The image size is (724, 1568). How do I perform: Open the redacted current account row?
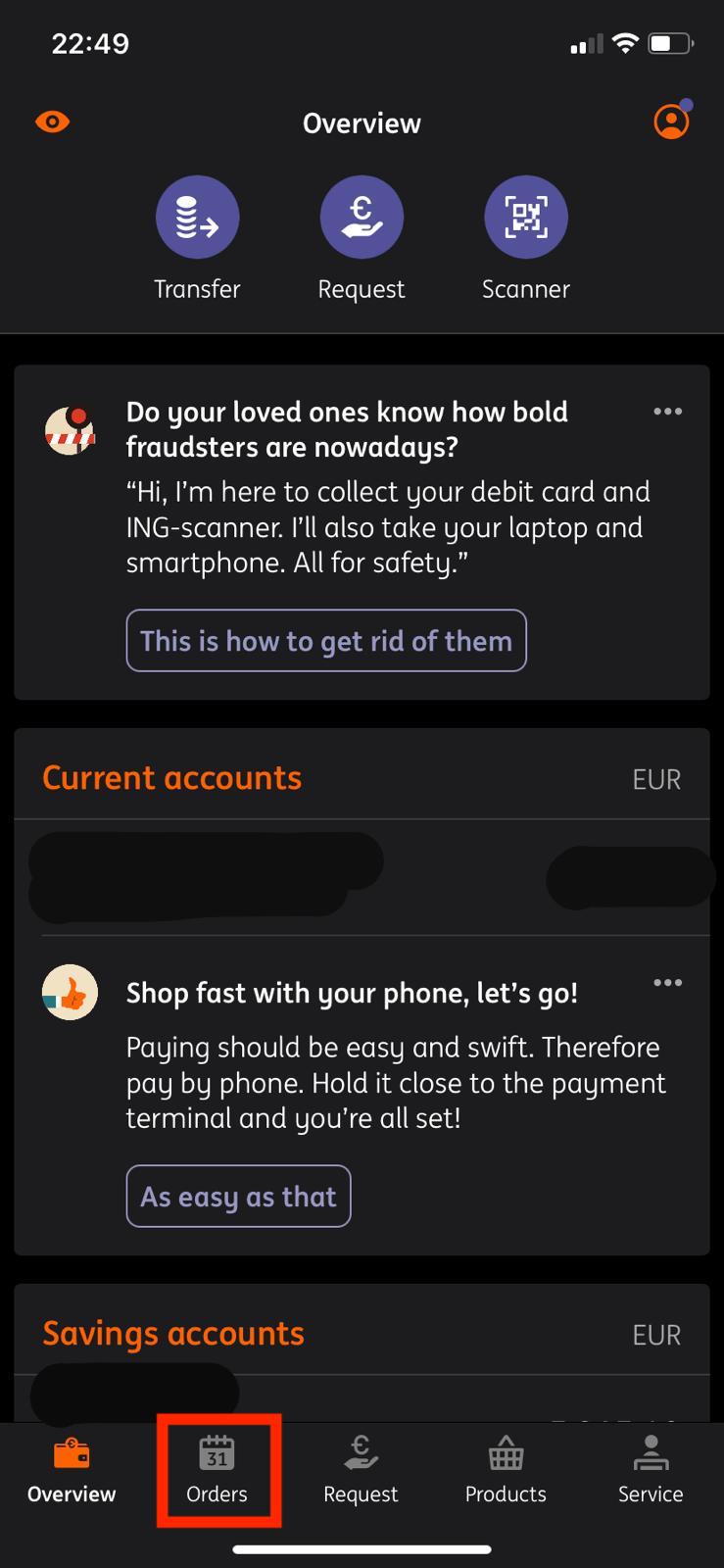[x=362, y=877]
